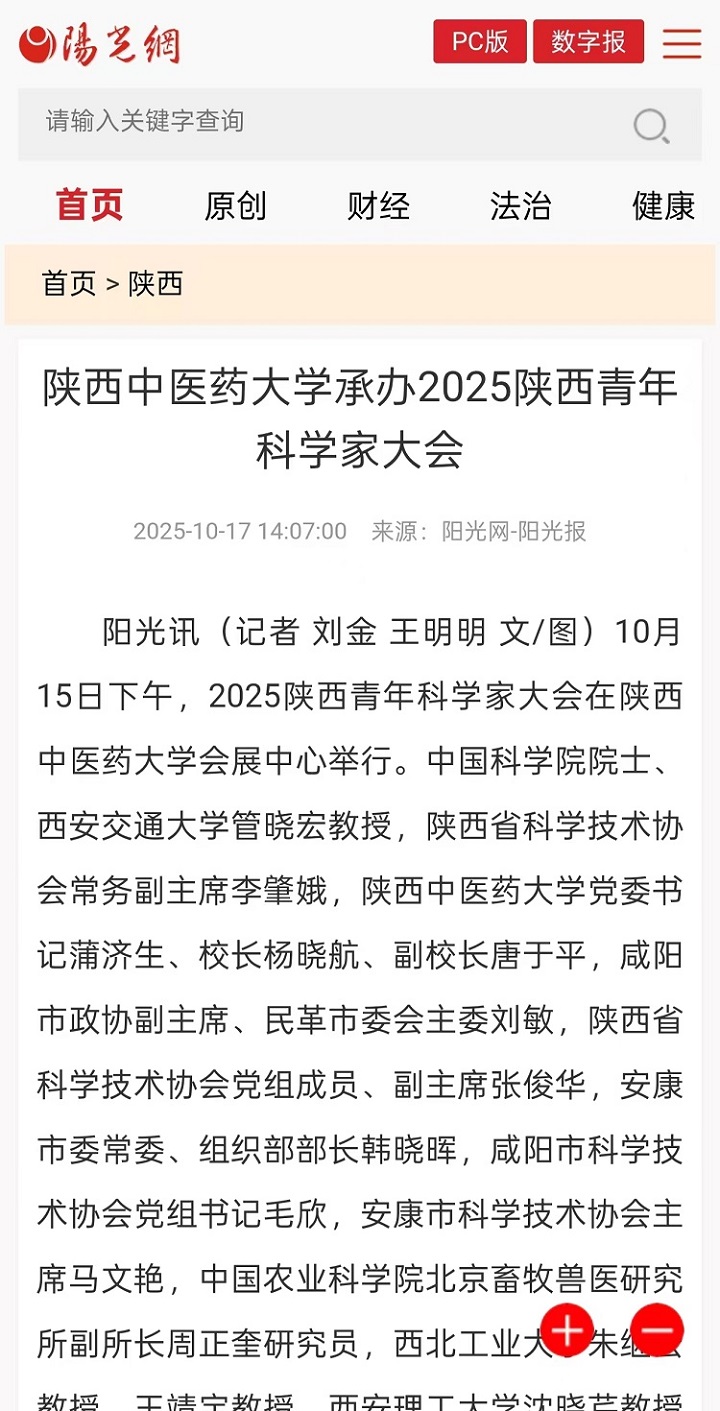This screenshot has height=1411, width=720.
Task: Go to the 健康 tab
Action: (x=664, y=206)
